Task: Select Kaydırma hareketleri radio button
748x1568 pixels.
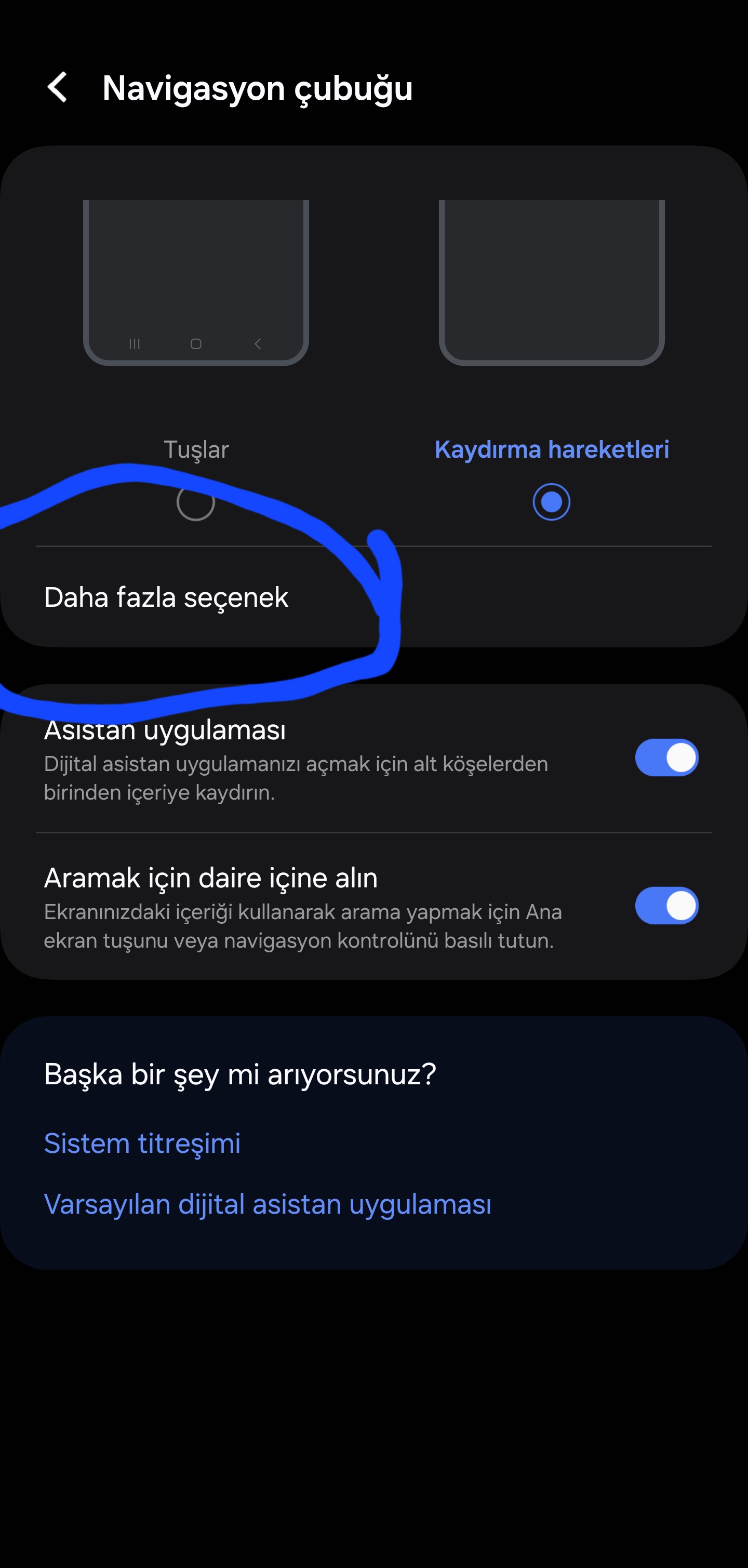Action: click(x=552, y=502)
